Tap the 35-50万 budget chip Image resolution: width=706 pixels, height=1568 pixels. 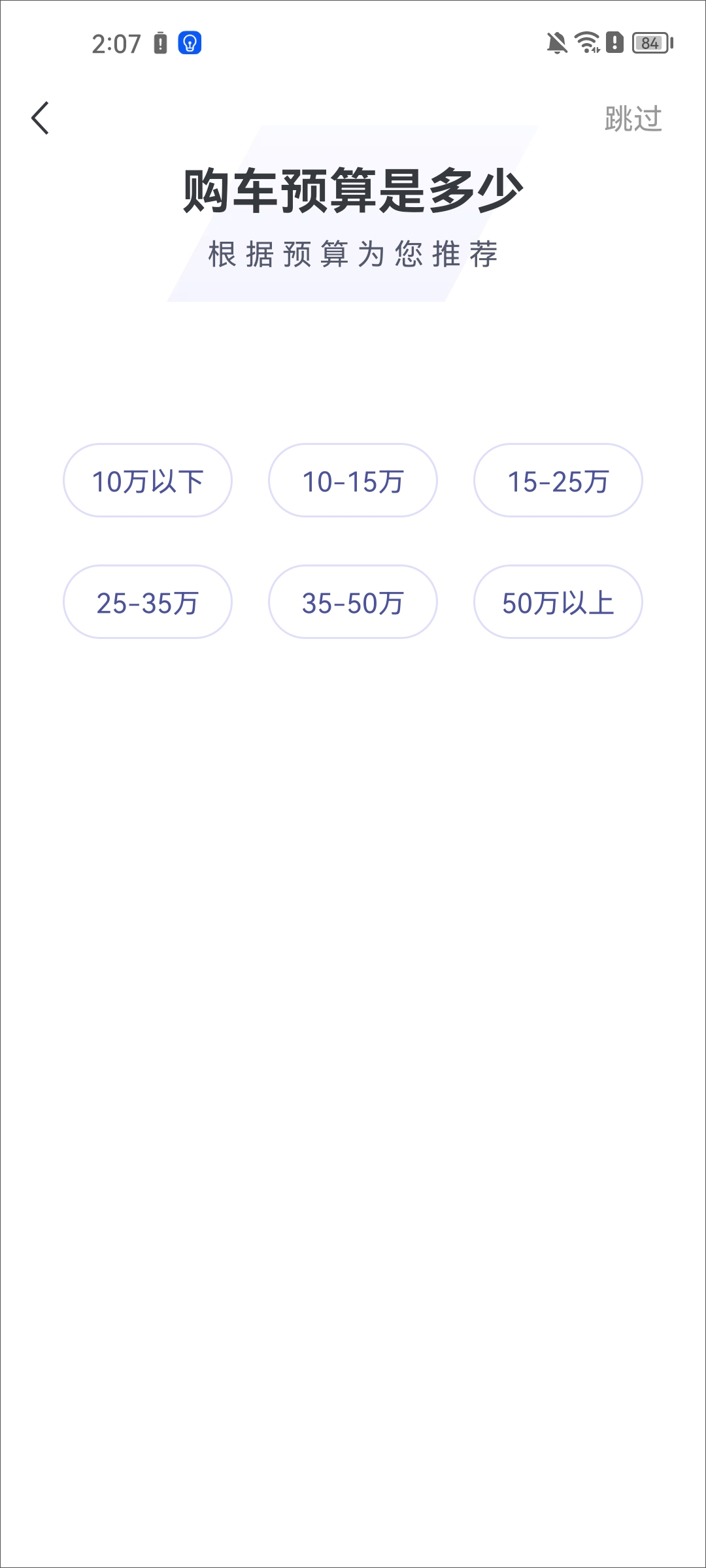[353, 602]
